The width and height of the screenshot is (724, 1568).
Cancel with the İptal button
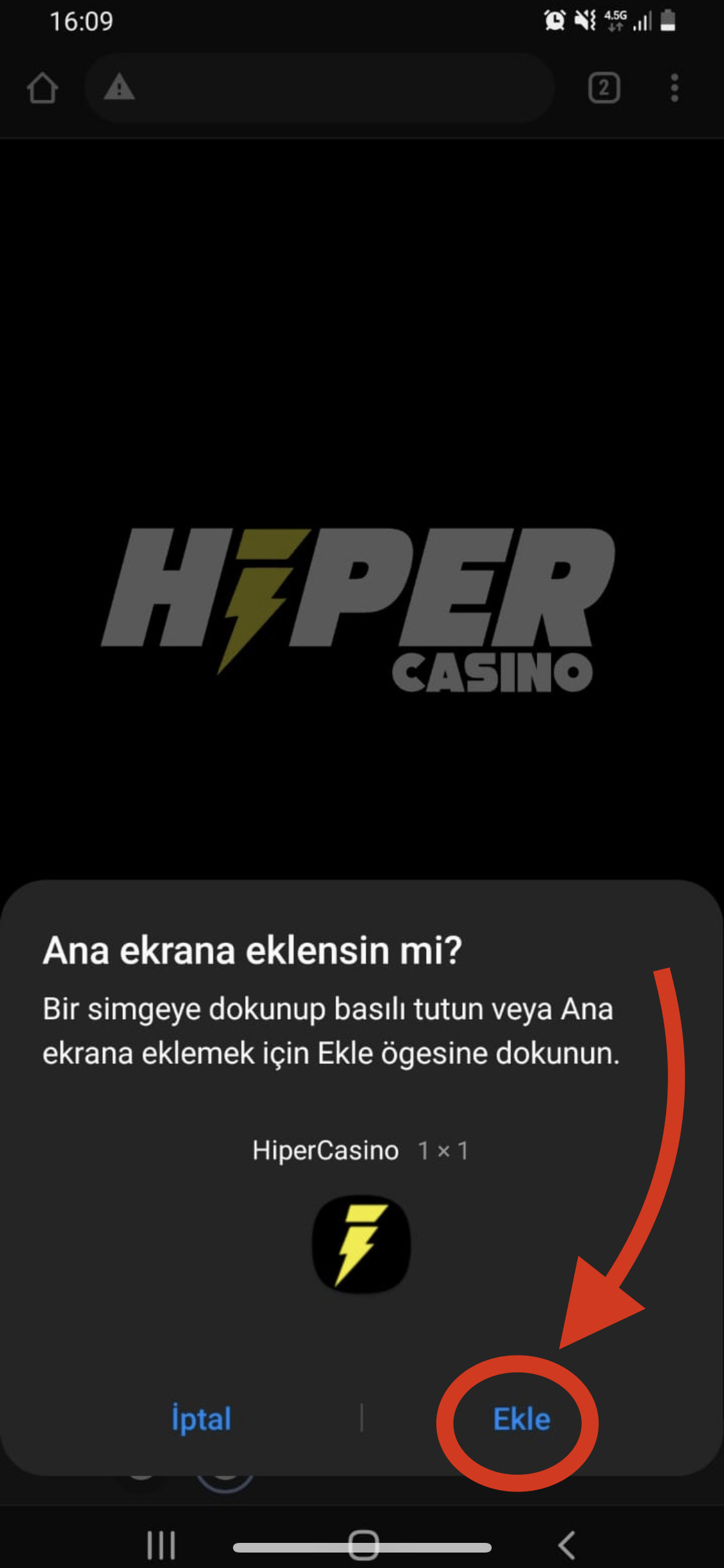(201, 1419)
